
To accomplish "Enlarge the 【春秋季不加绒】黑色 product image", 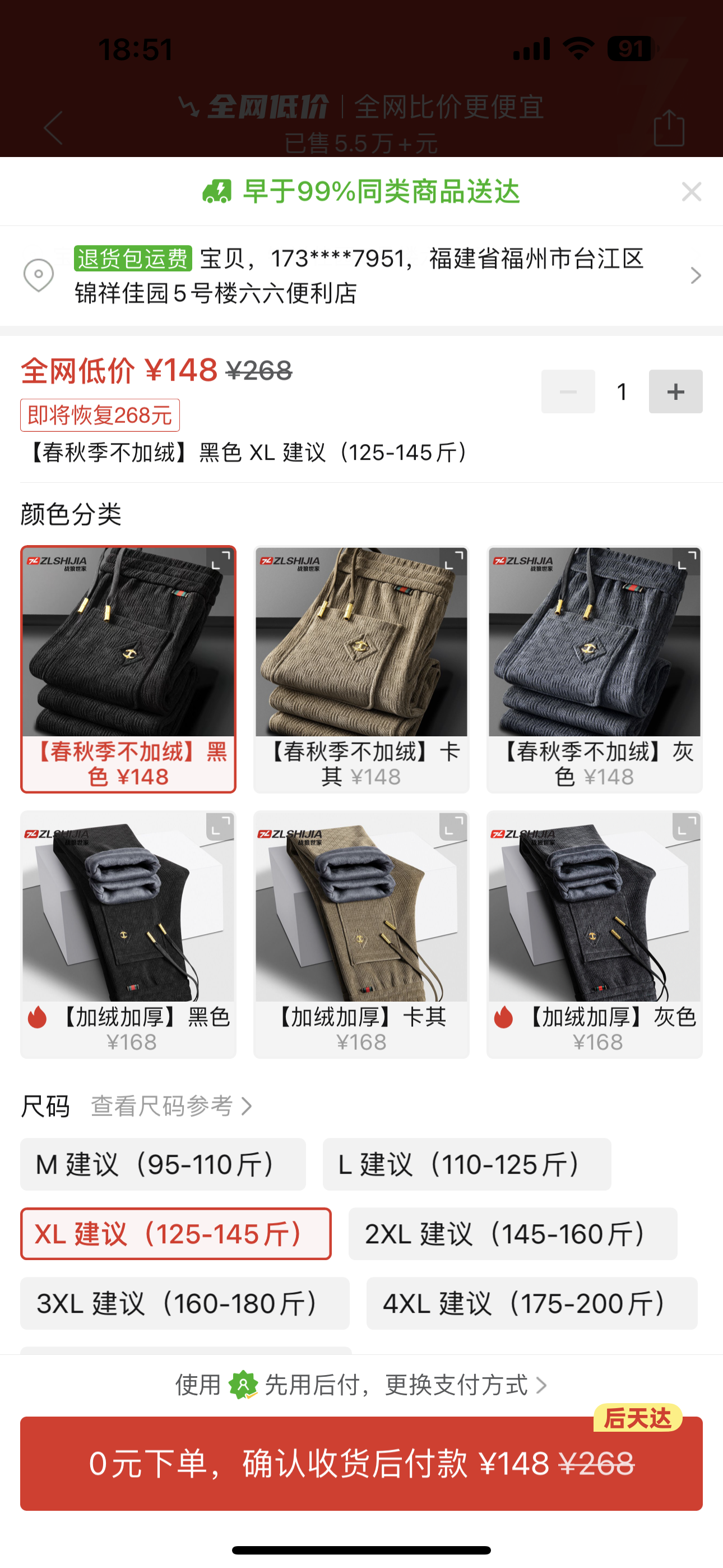I will (x=220, y=561).
